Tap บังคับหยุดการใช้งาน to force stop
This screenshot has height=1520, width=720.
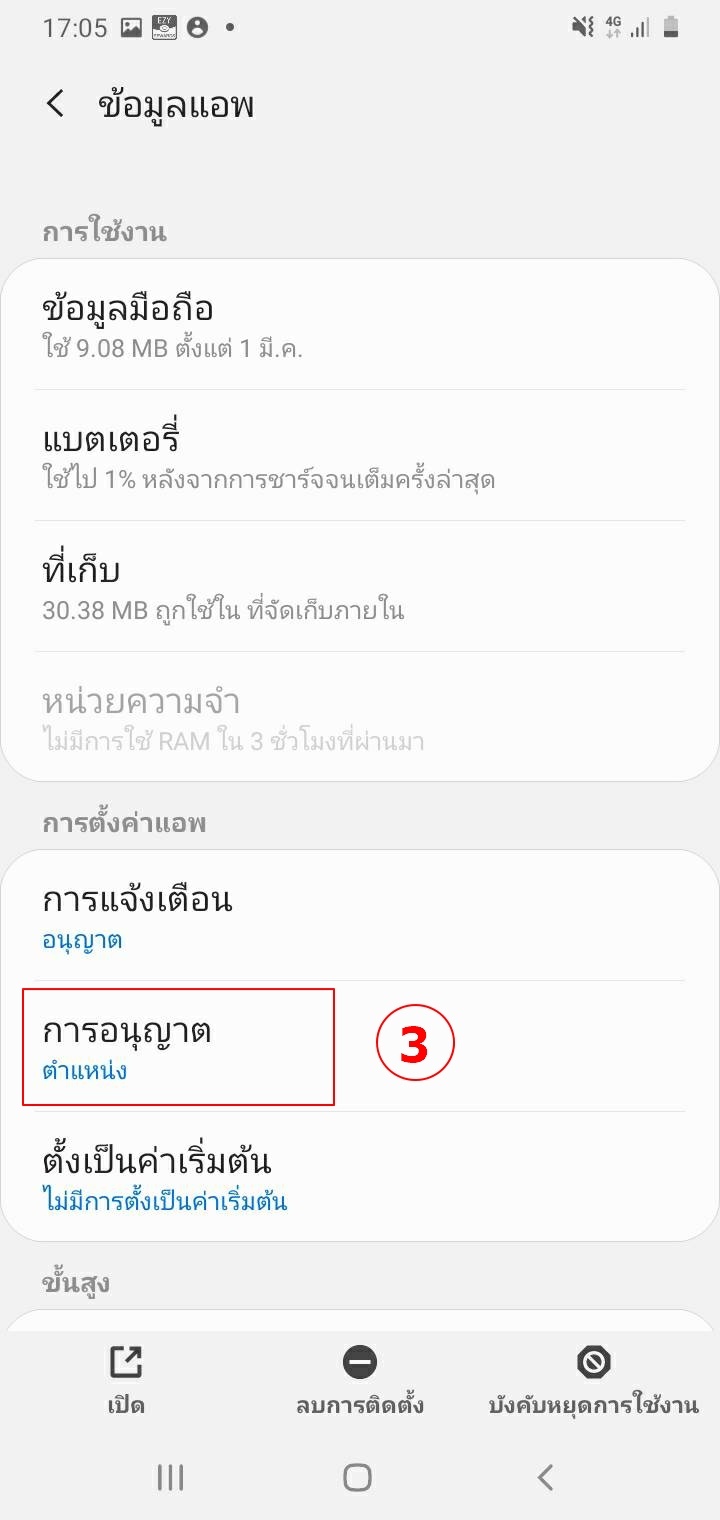coord(593,1380)
